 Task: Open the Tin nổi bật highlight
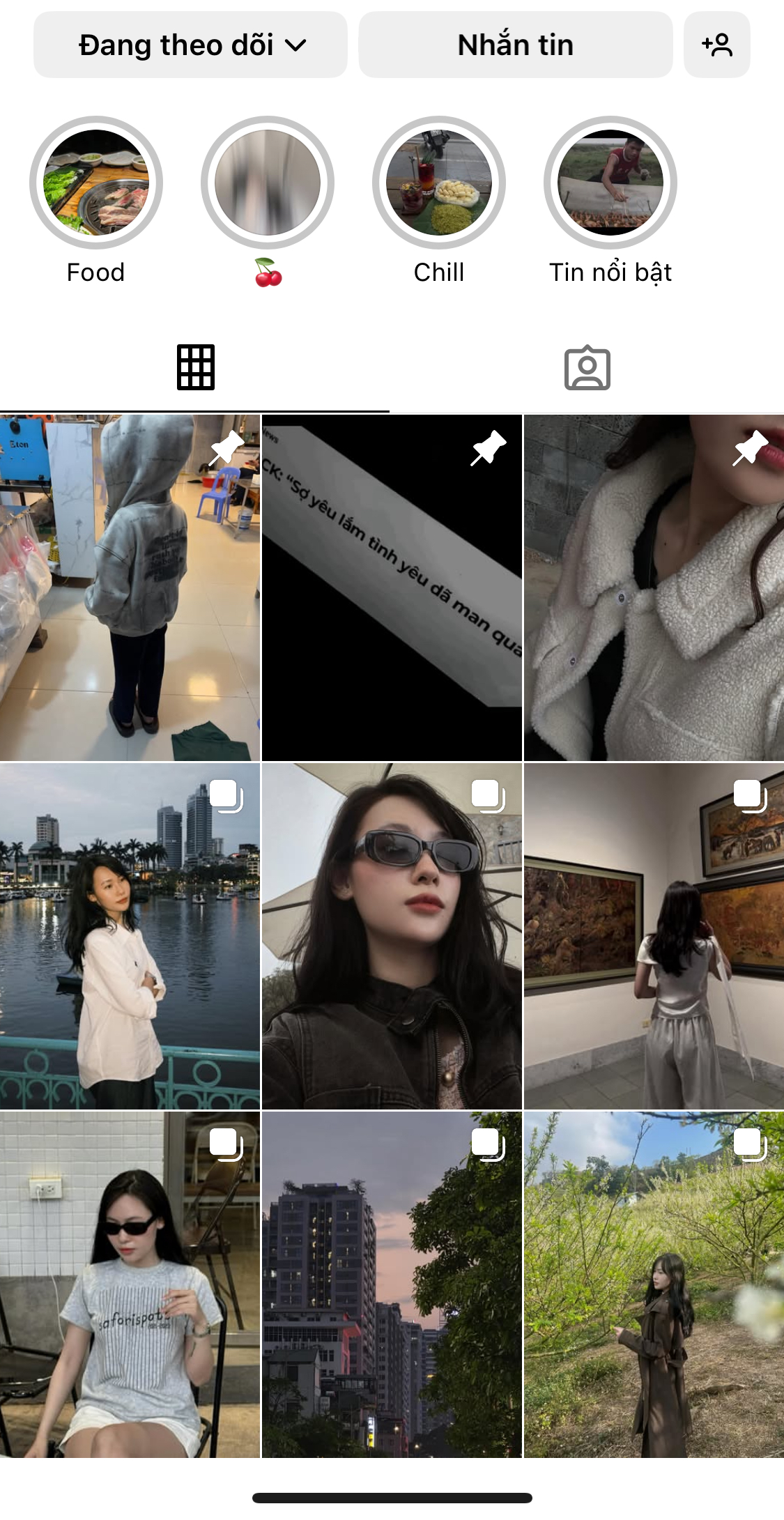[x=610, y=183]
